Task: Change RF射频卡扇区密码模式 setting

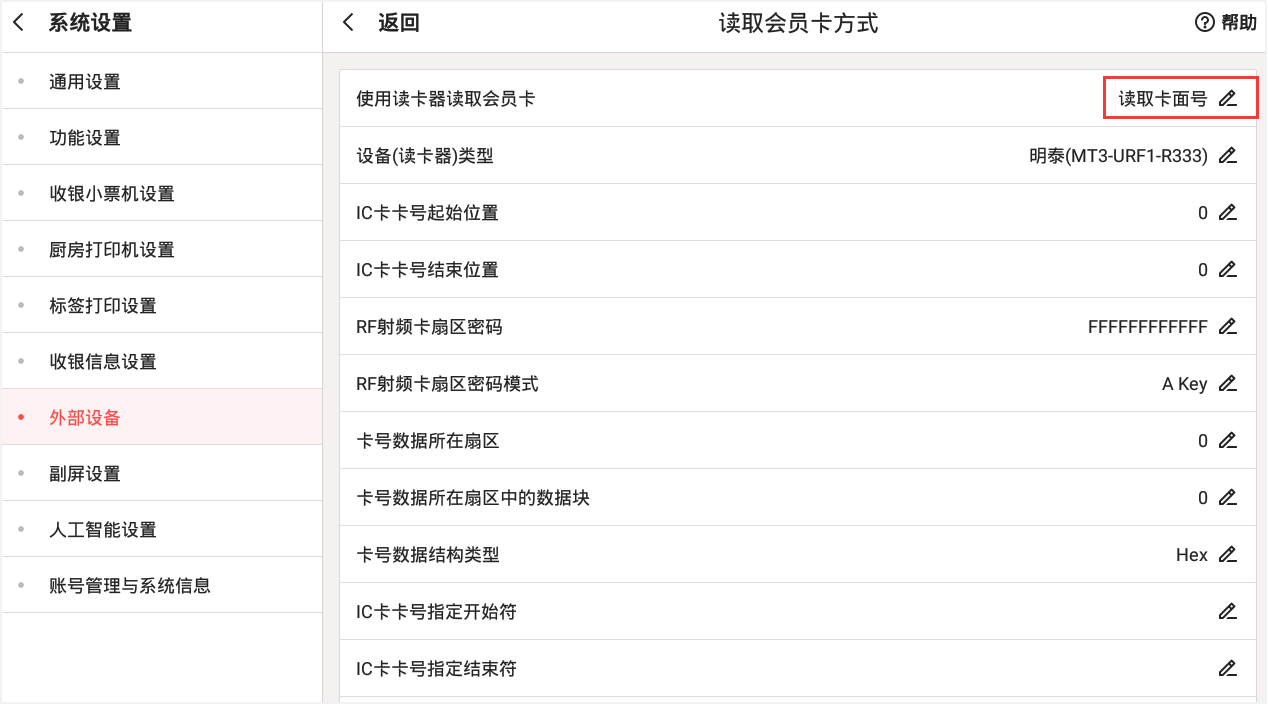Action: point(1228,384)
